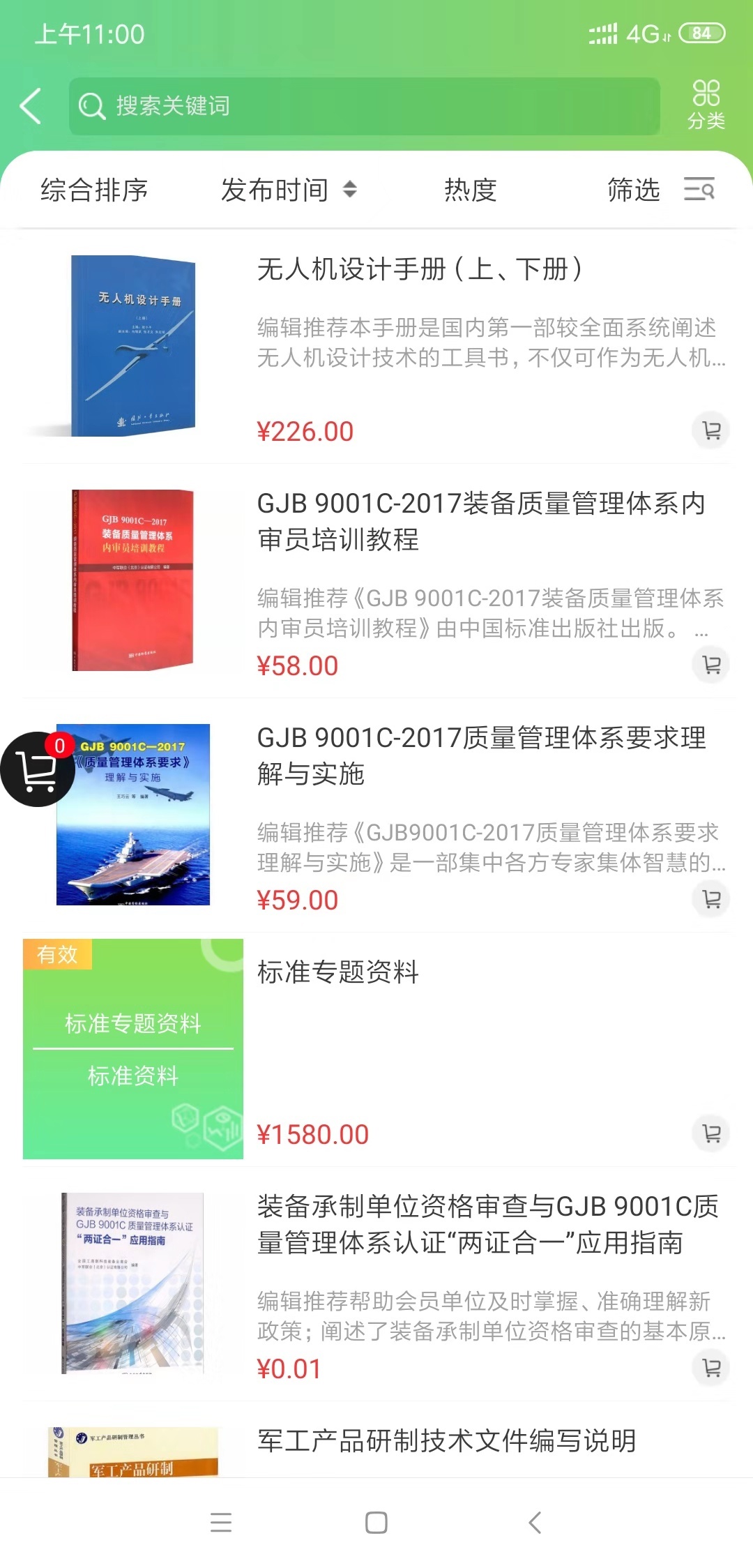Tap the 搜索关键词 search input field
The height and width of the screenshot is (1568, 753).
coord(349,105)
